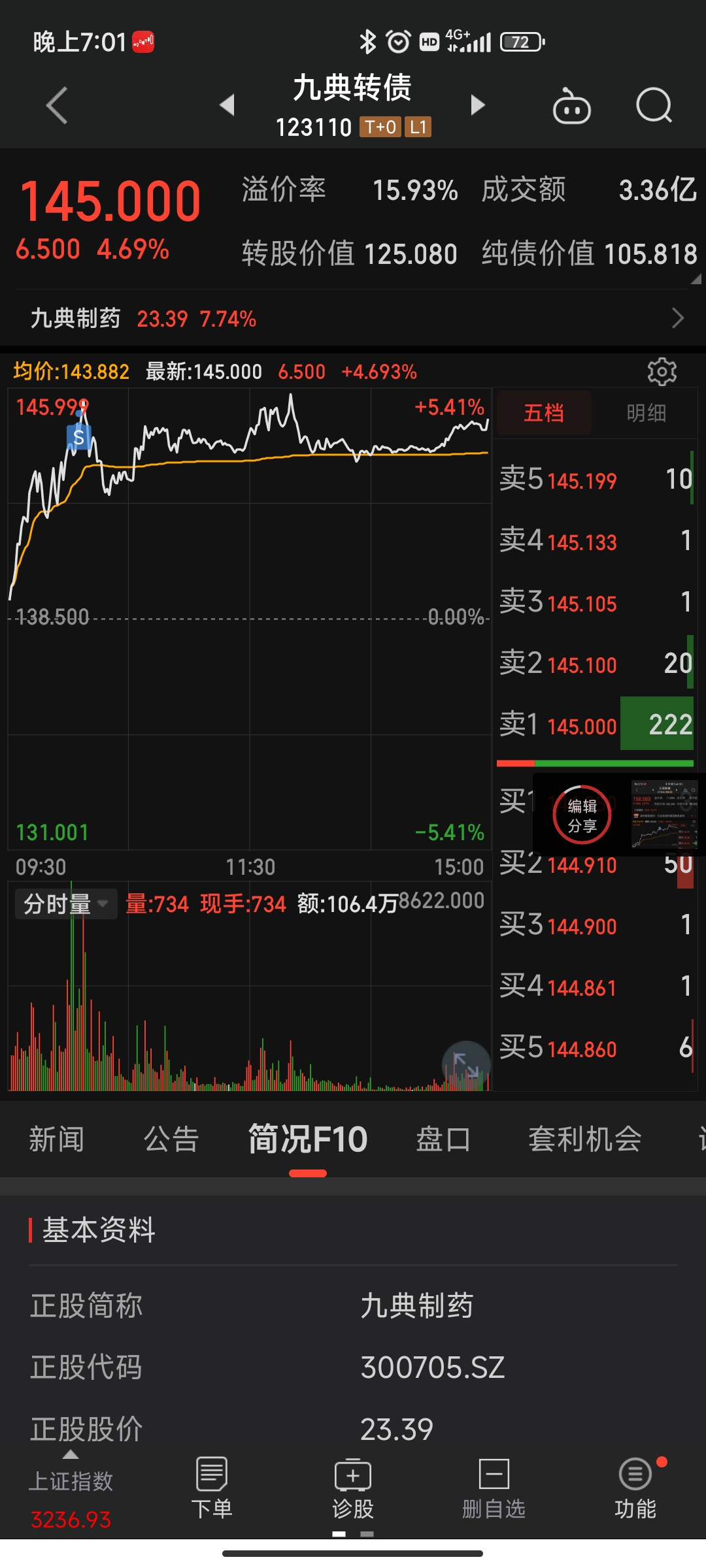View the 套利机会 tab
This screenshot has height=1568, width=706.
[584, 1139]
